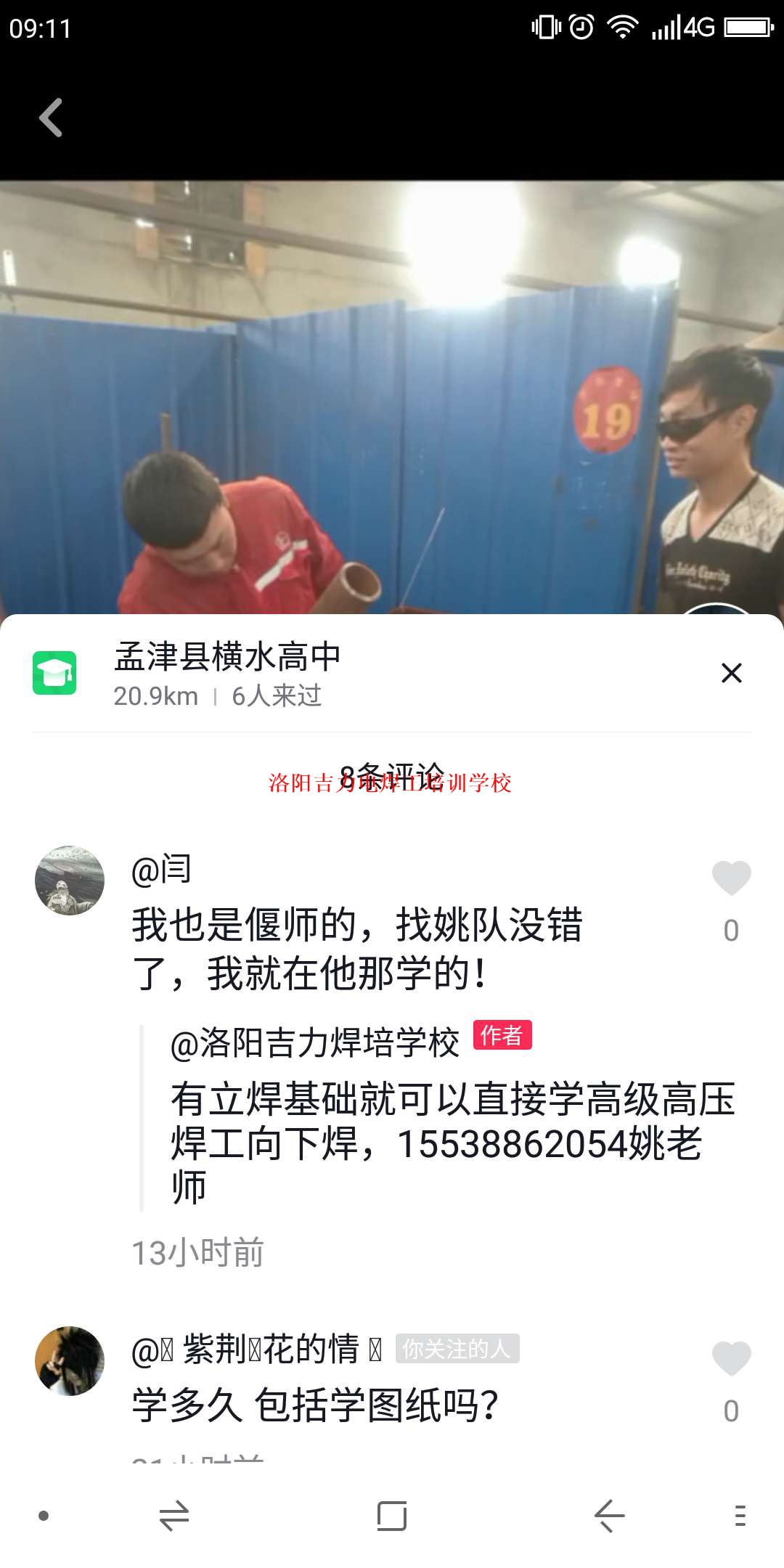Like the comment by 紫荆花的情
Viewport: 784px width, 1568px height.
click(x=731, y=1359)
